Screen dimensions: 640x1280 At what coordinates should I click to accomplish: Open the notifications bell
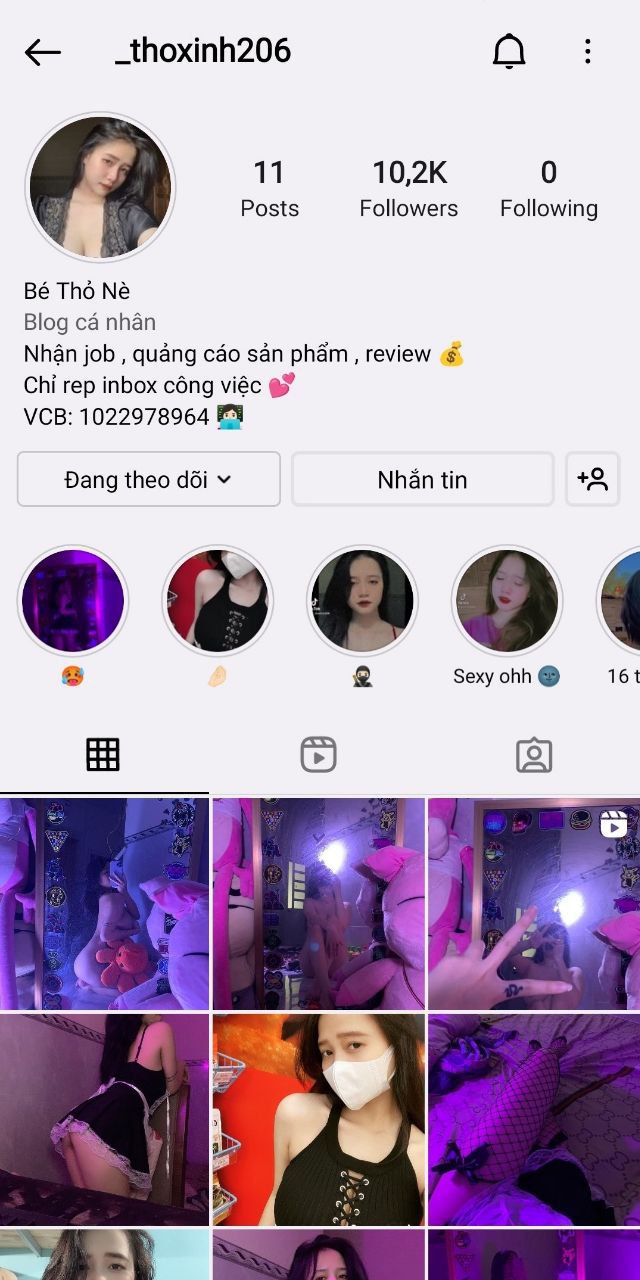[509, 52]
